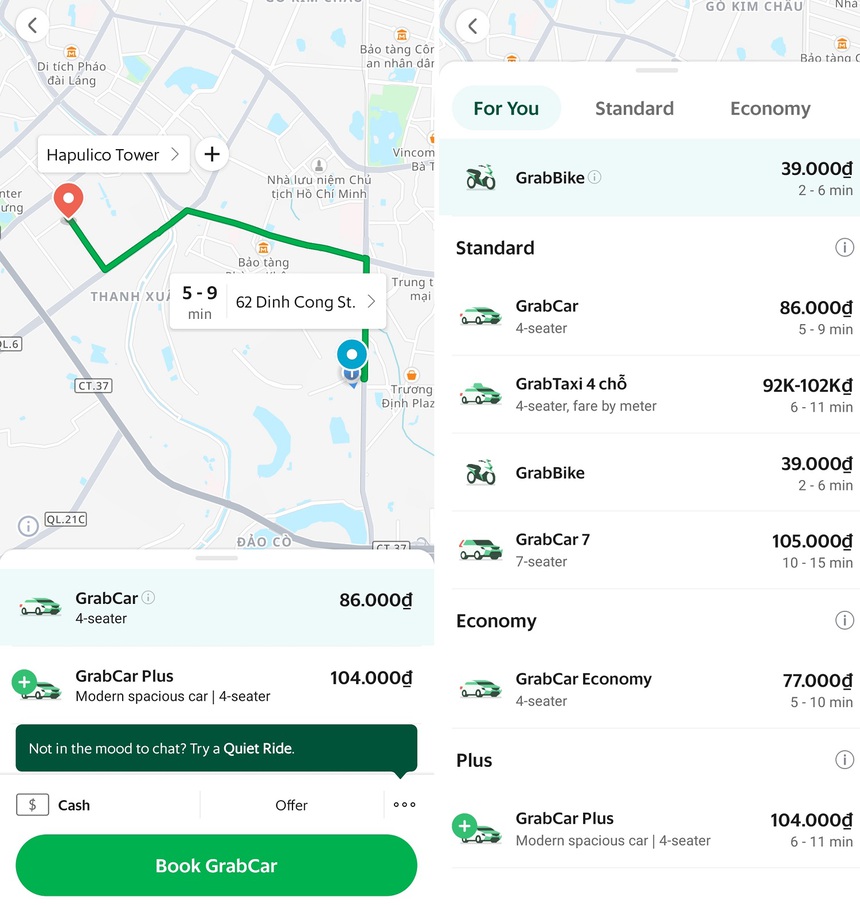
Task: Click the GrabCar Plus icon with plus badge
Action: (478, 827)
